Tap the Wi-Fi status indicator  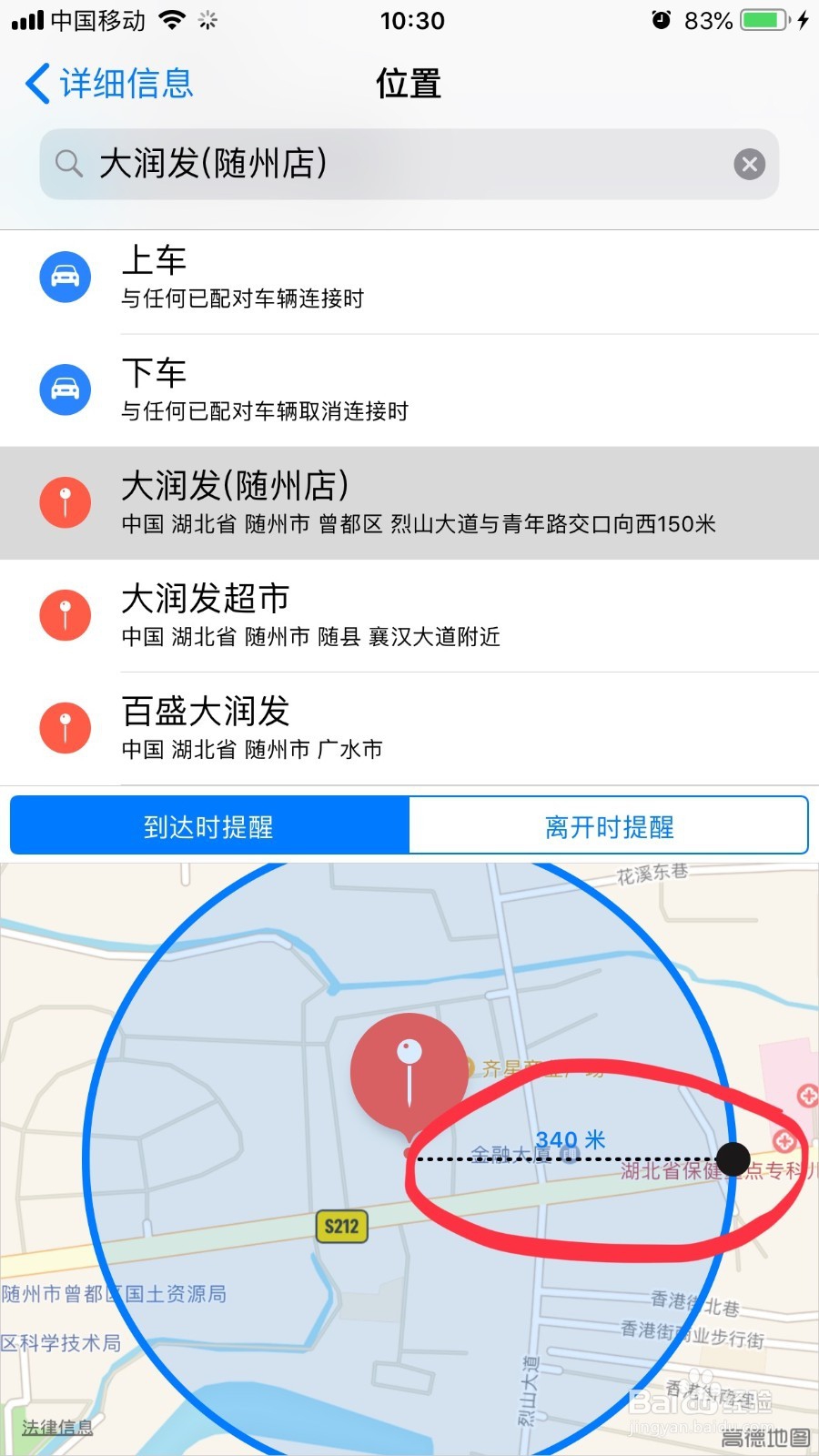[x=173, y=19]
